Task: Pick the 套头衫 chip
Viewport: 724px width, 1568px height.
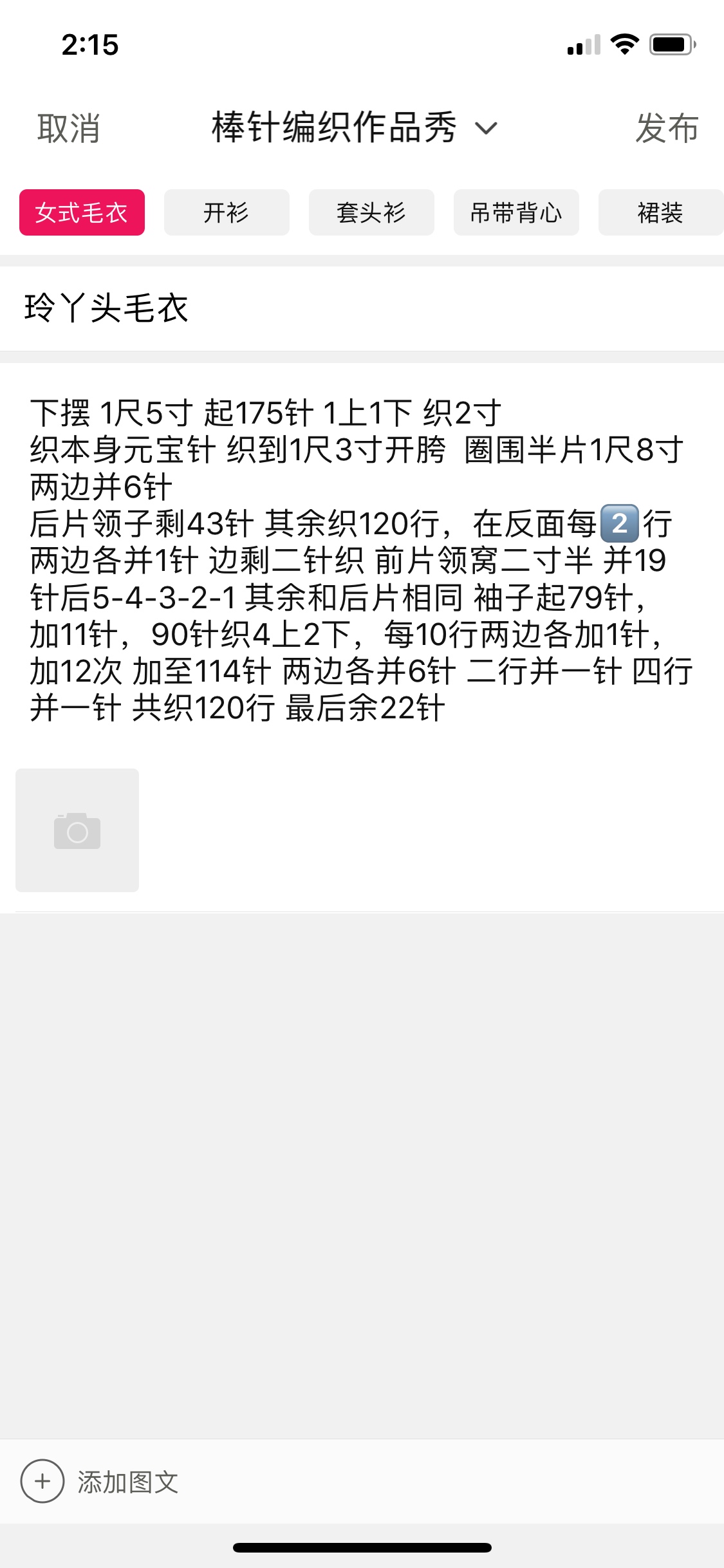Action: [371, 212]
